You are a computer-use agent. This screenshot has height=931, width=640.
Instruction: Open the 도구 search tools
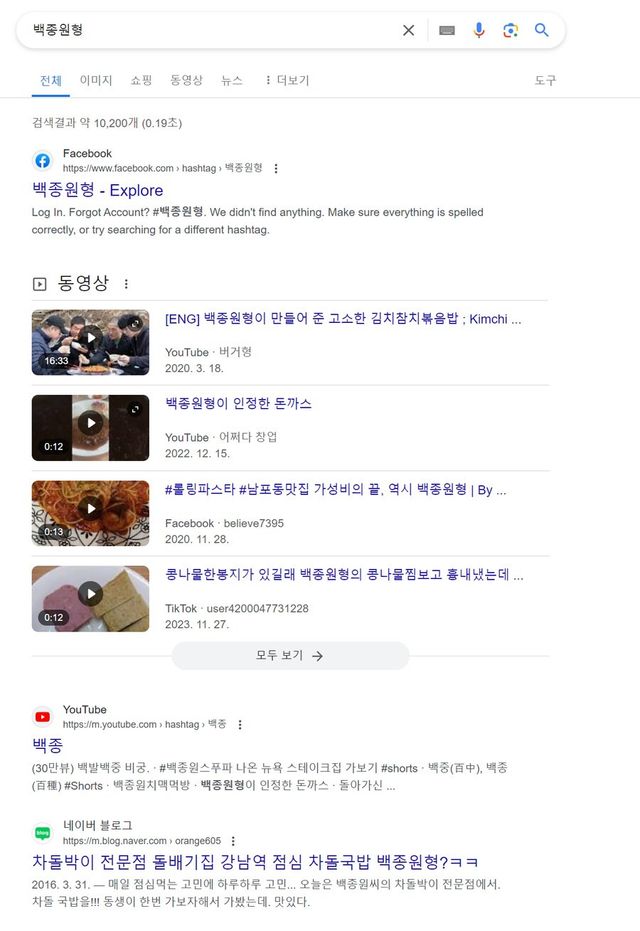(x=545, y=80)
